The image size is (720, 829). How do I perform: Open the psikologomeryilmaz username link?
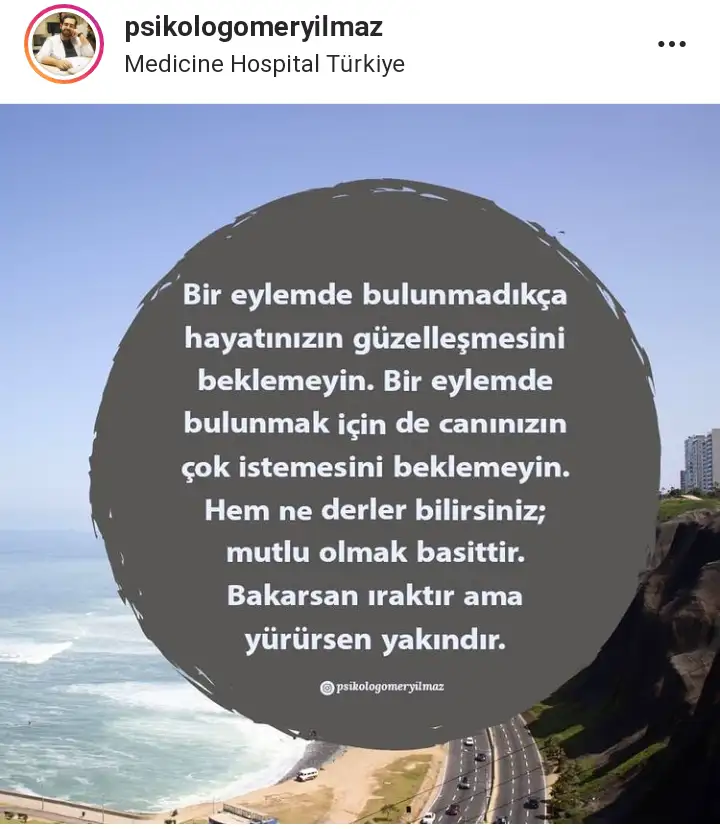253,27
